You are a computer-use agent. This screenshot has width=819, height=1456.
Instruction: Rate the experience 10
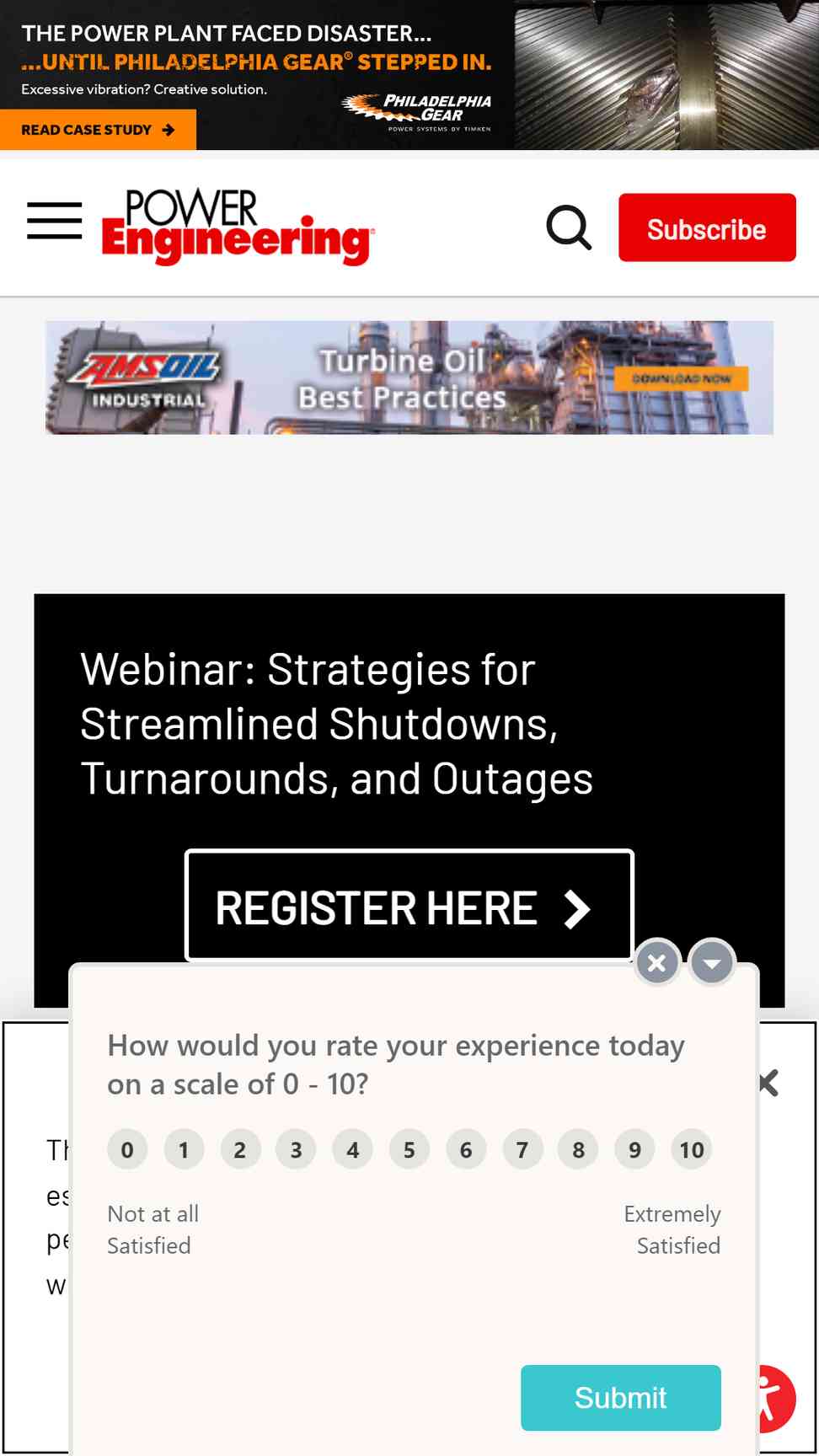[x=692, y=1149]
